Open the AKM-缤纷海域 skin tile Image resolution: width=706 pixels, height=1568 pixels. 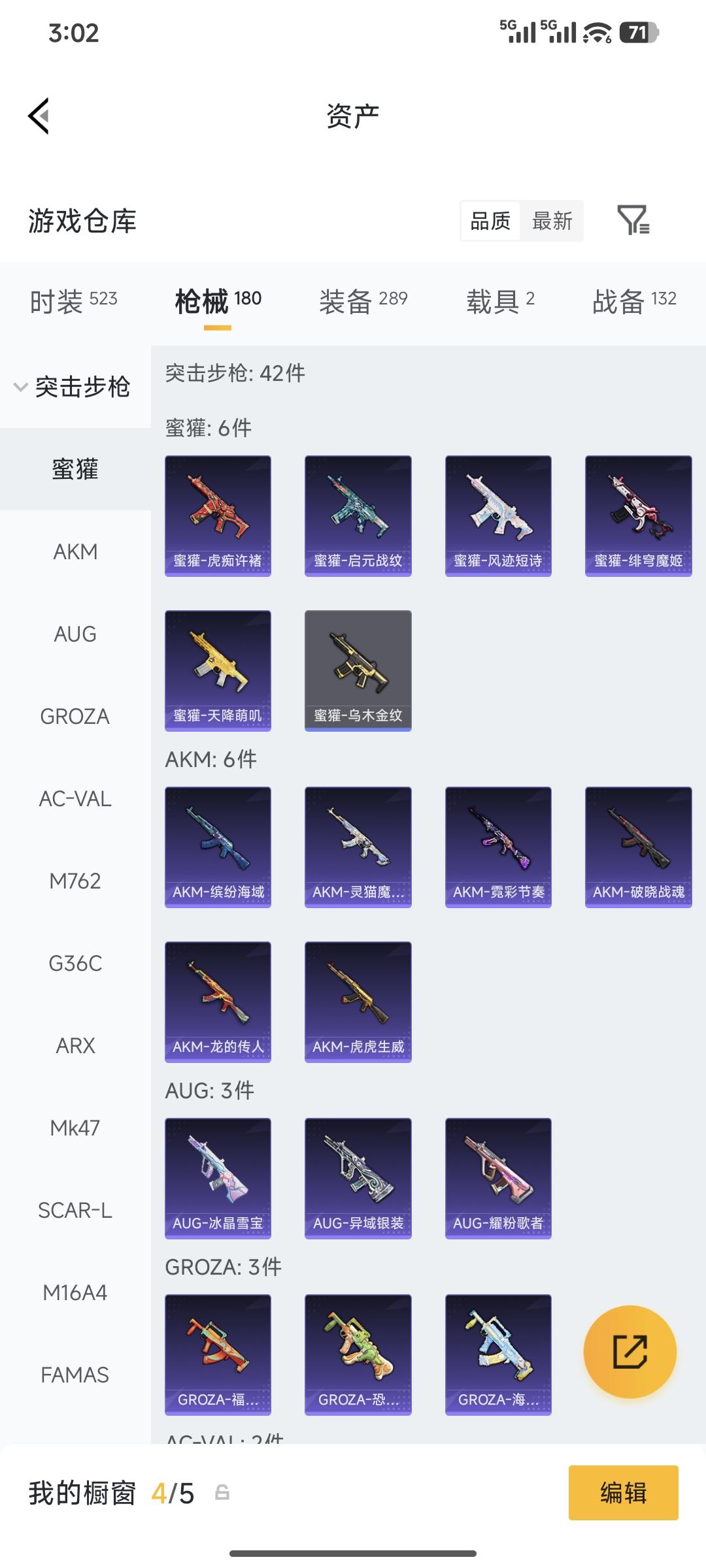pyautogui.click(x=218, y=847)
